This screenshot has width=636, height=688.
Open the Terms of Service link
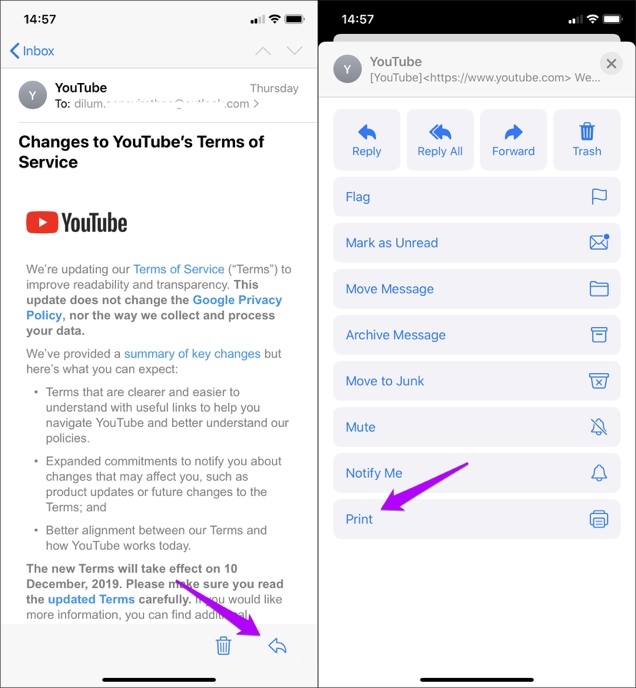click(x=178, y=269)
